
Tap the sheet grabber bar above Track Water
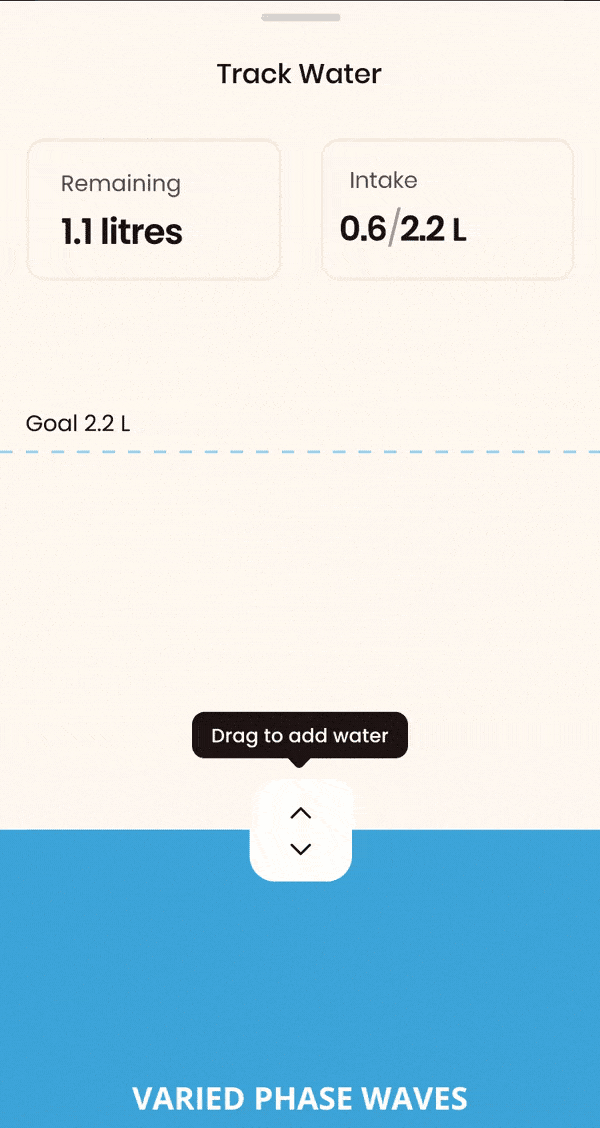[x=300, y=17]
